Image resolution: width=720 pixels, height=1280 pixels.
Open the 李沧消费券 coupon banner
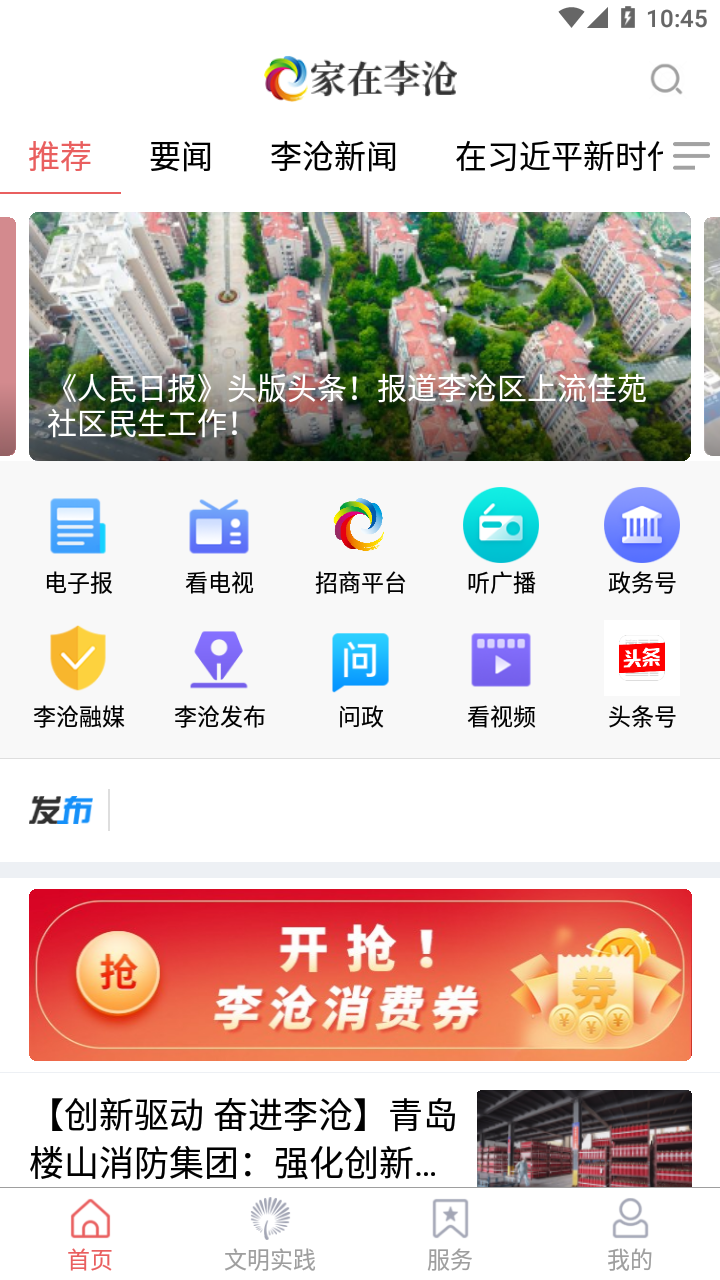[x=360, y=974]
